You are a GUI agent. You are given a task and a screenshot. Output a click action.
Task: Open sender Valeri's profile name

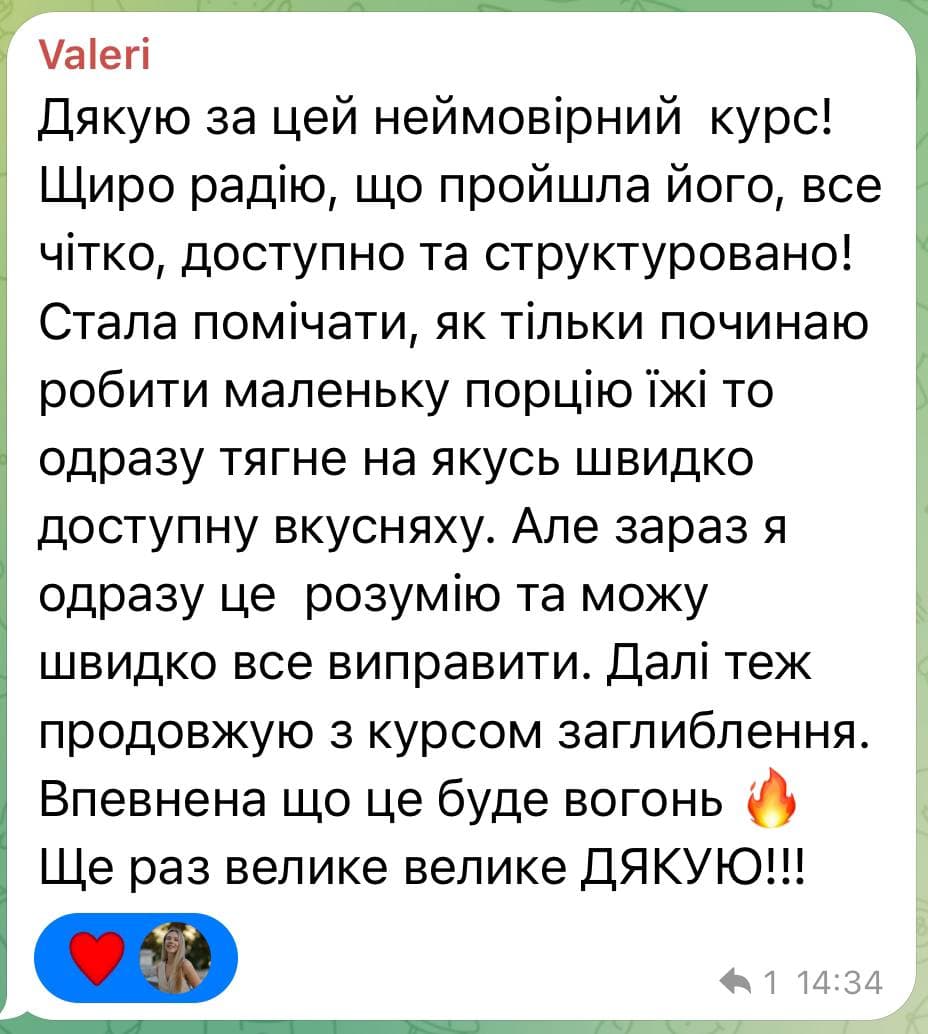pos(95,56)
